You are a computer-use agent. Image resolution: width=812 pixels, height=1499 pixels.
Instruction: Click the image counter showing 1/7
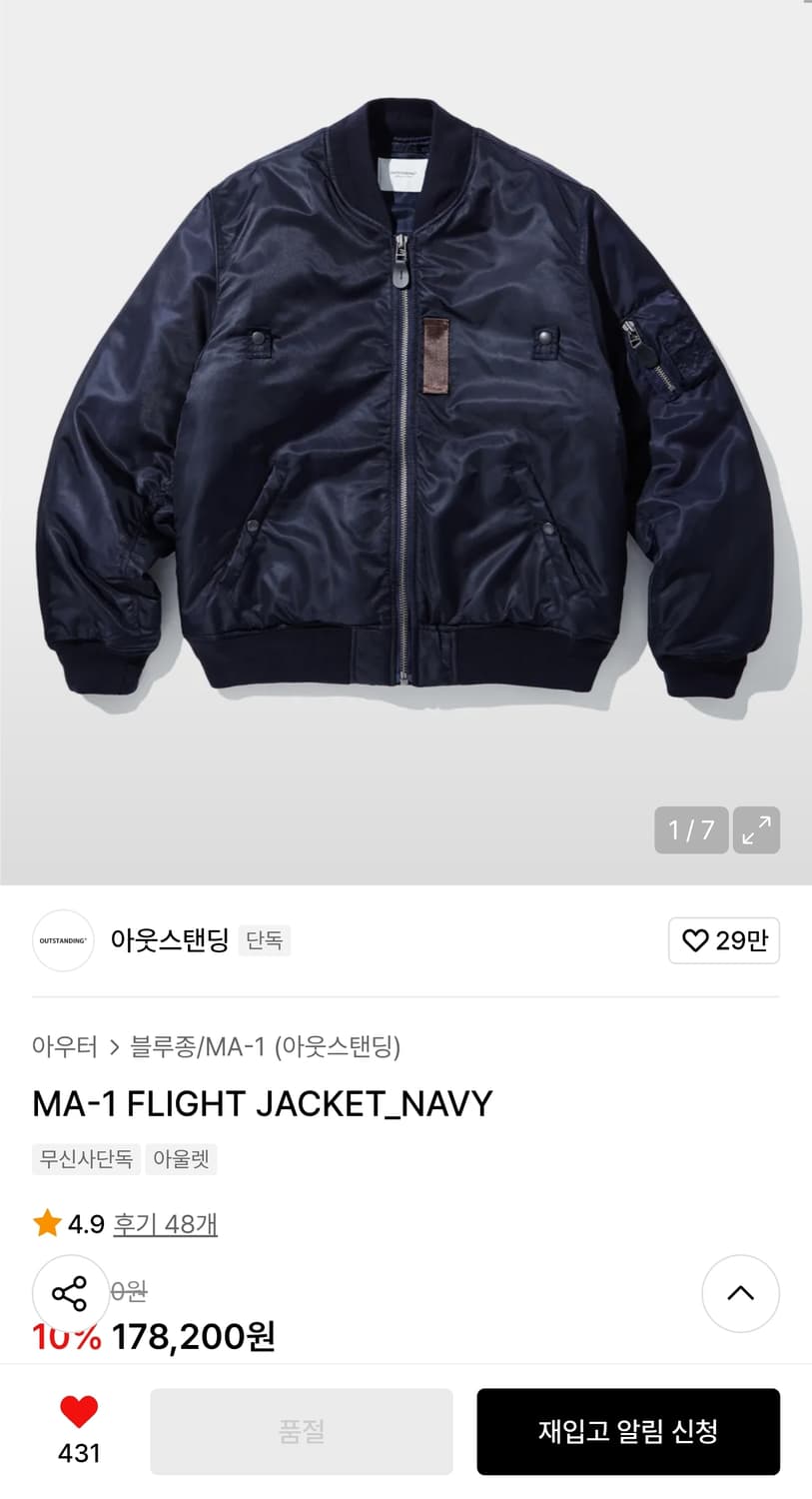(x=690, y=829)
